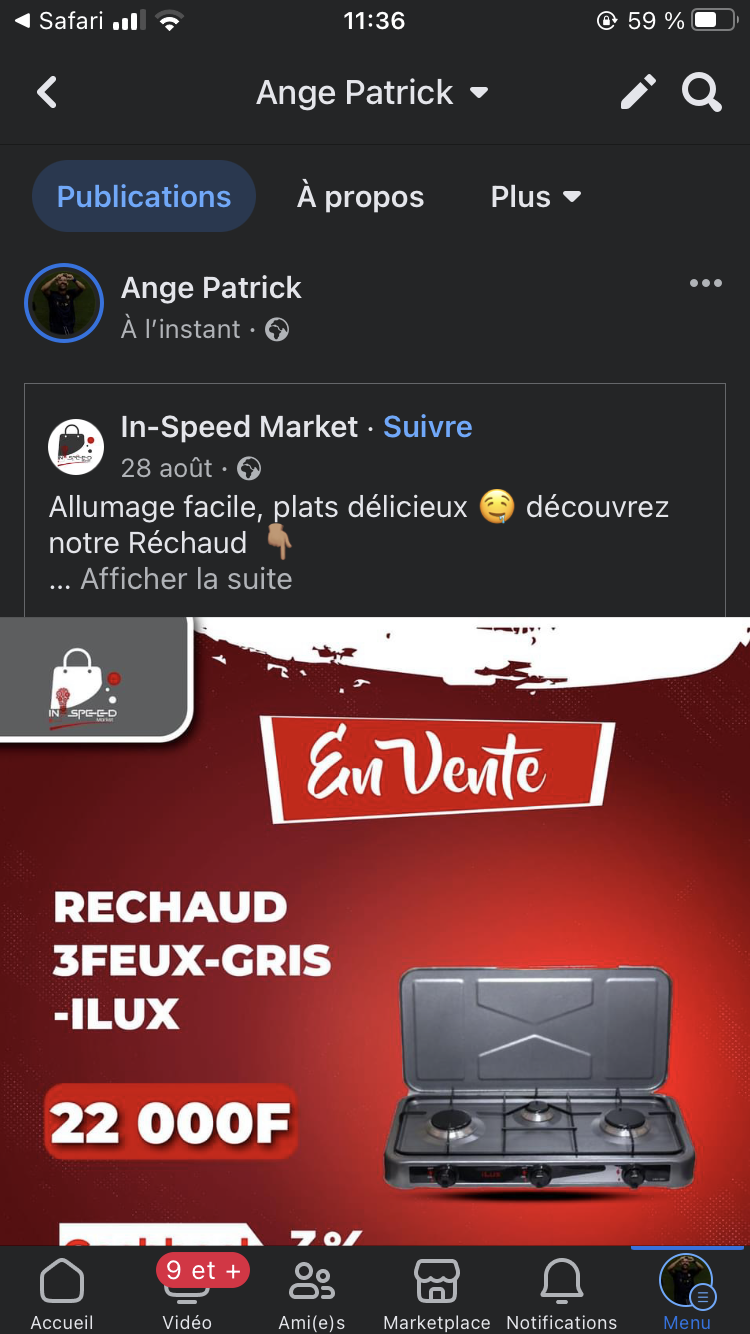Open the Rechaud 3 feux post image

375,930
